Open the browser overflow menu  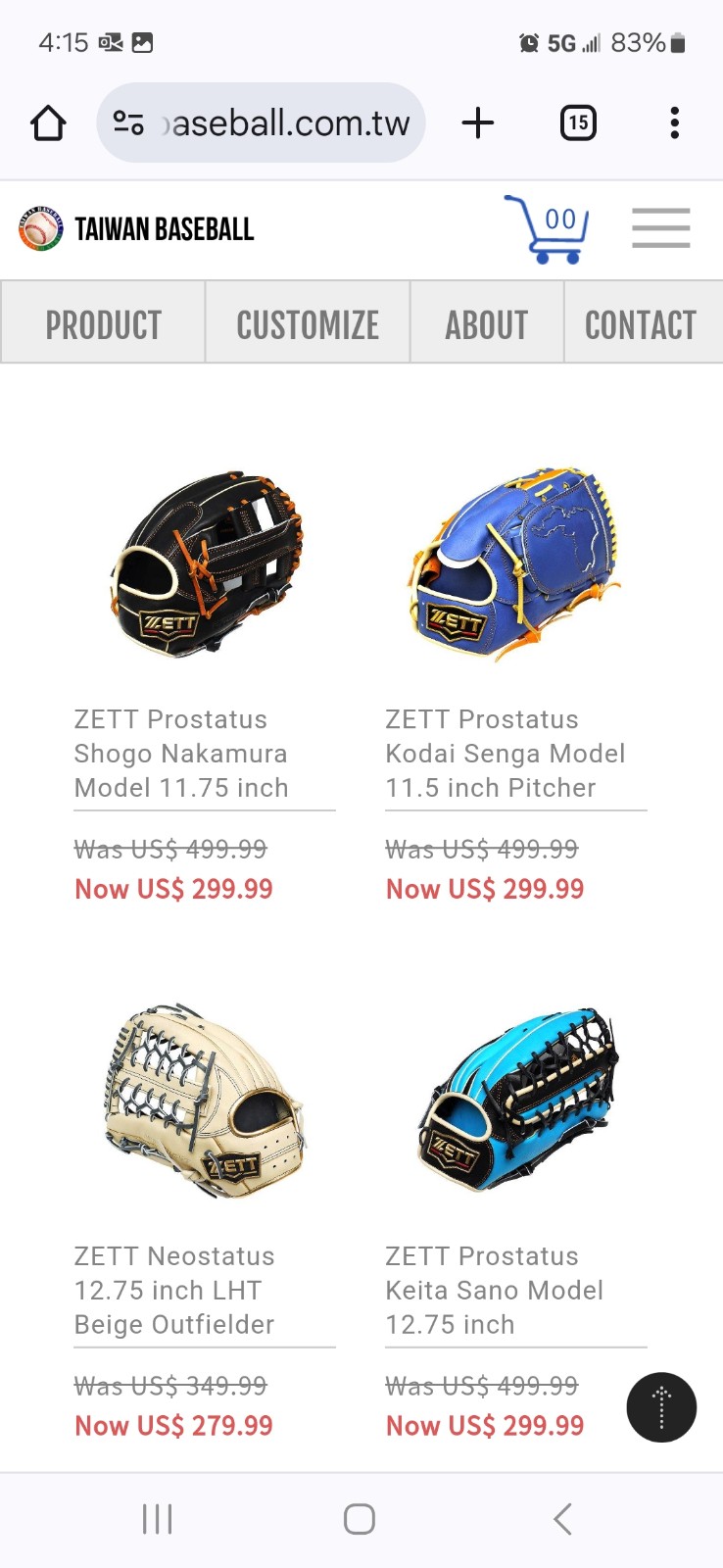pyautogui.click(x=674, y=123)
